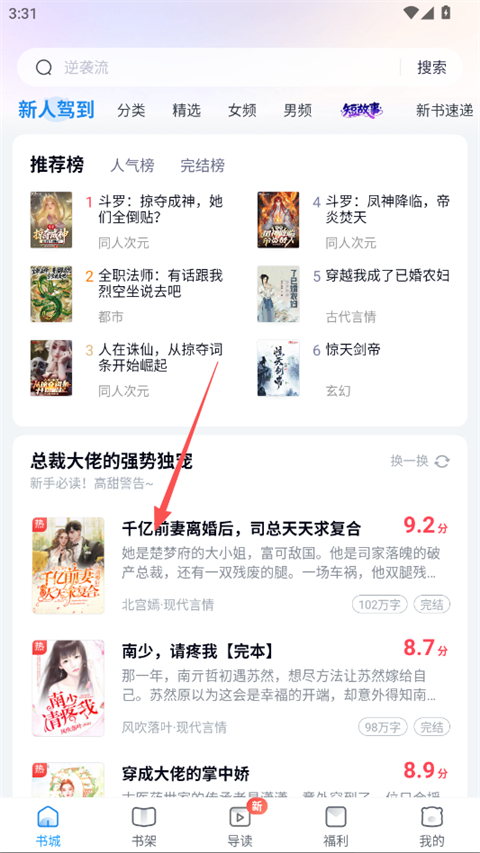Open book 惊天剑帝
The width and height of the screenshot is (480, 853).
click(x=354, y=368)
